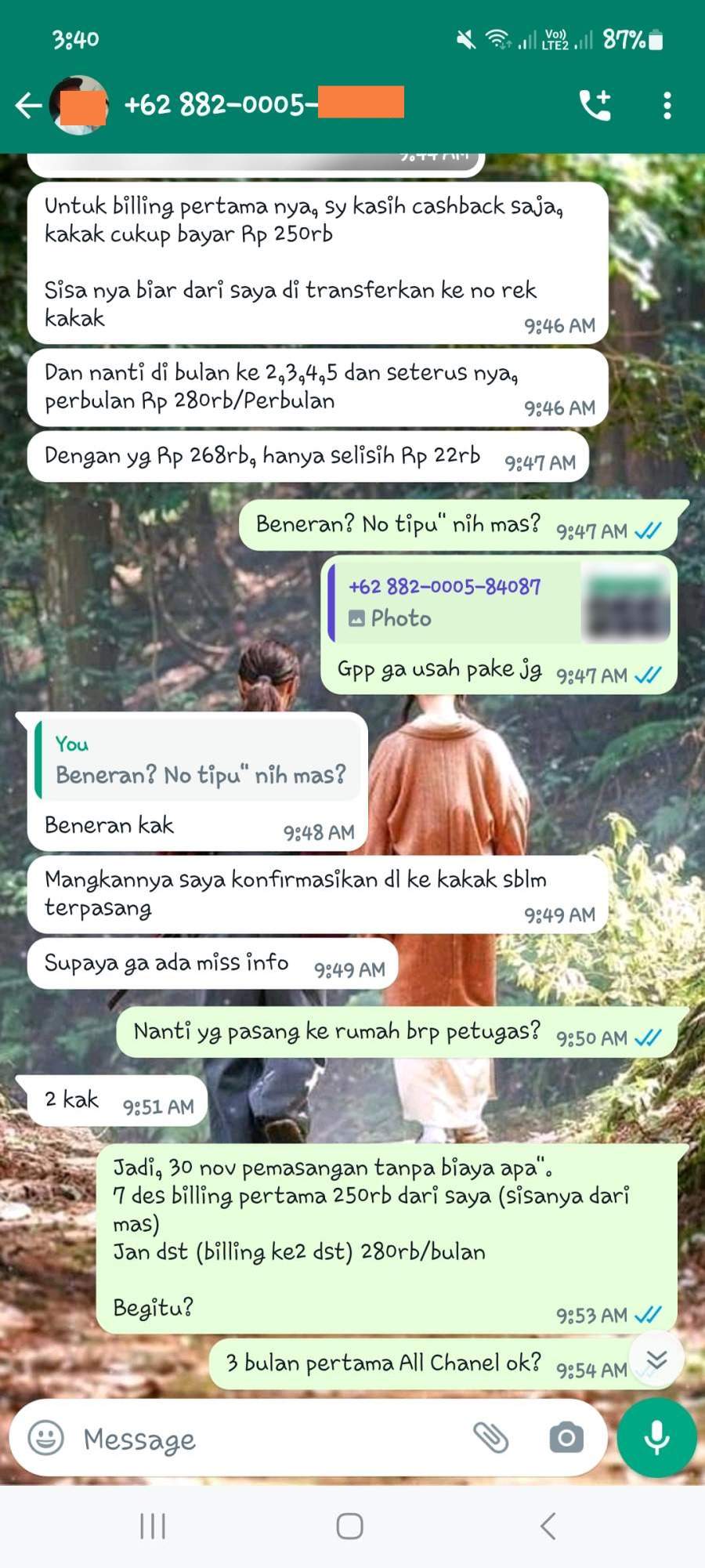705x1568 pixels.
Task: Open the quoted Photo reply preview
Action: (499, 603)
